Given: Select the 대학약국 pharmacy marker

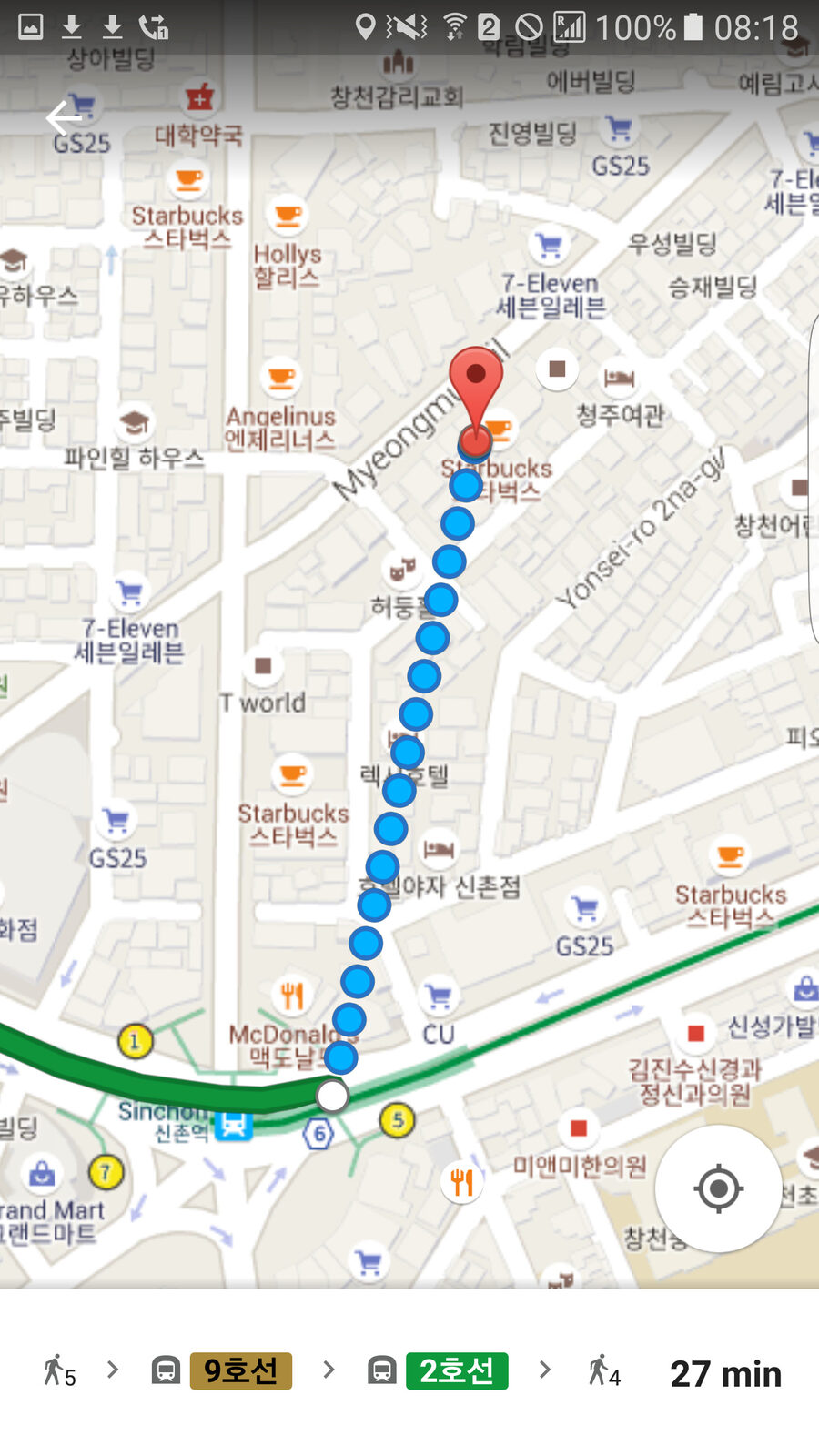Looking at the screenshot, I should pos(200,96).
